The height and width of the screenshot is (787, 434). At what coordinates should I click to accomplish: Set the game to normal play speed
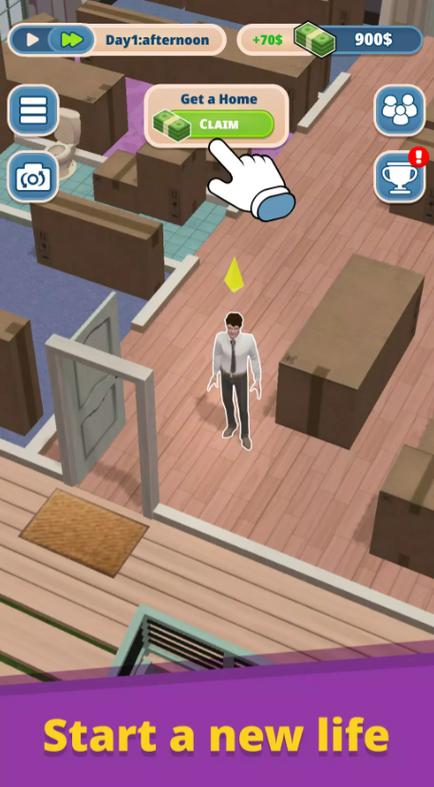[32, 40]
